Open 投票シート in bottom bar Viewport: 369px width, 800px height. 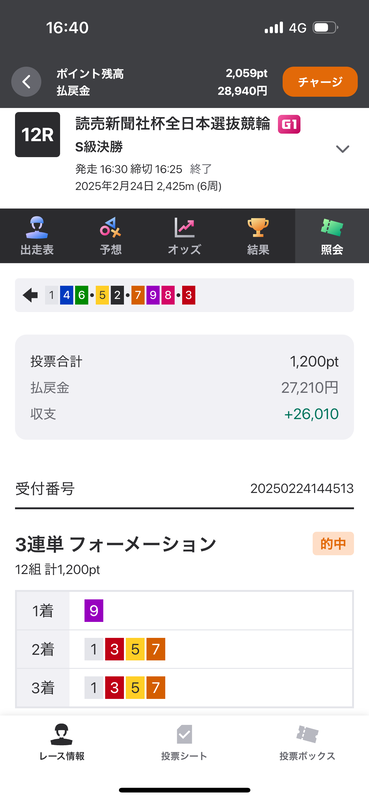click(184, 742)
